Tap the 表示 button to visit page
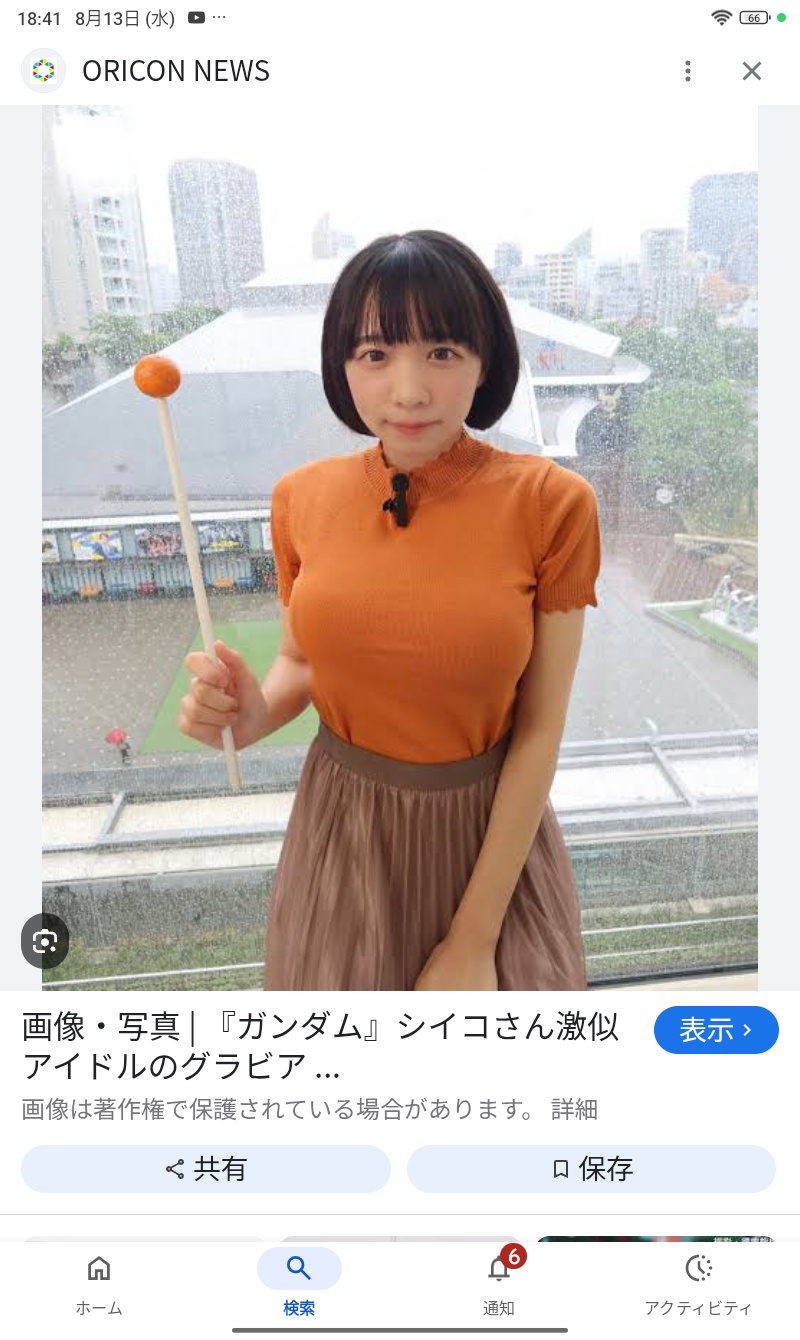800x1340 pixels. (716, 1030)
